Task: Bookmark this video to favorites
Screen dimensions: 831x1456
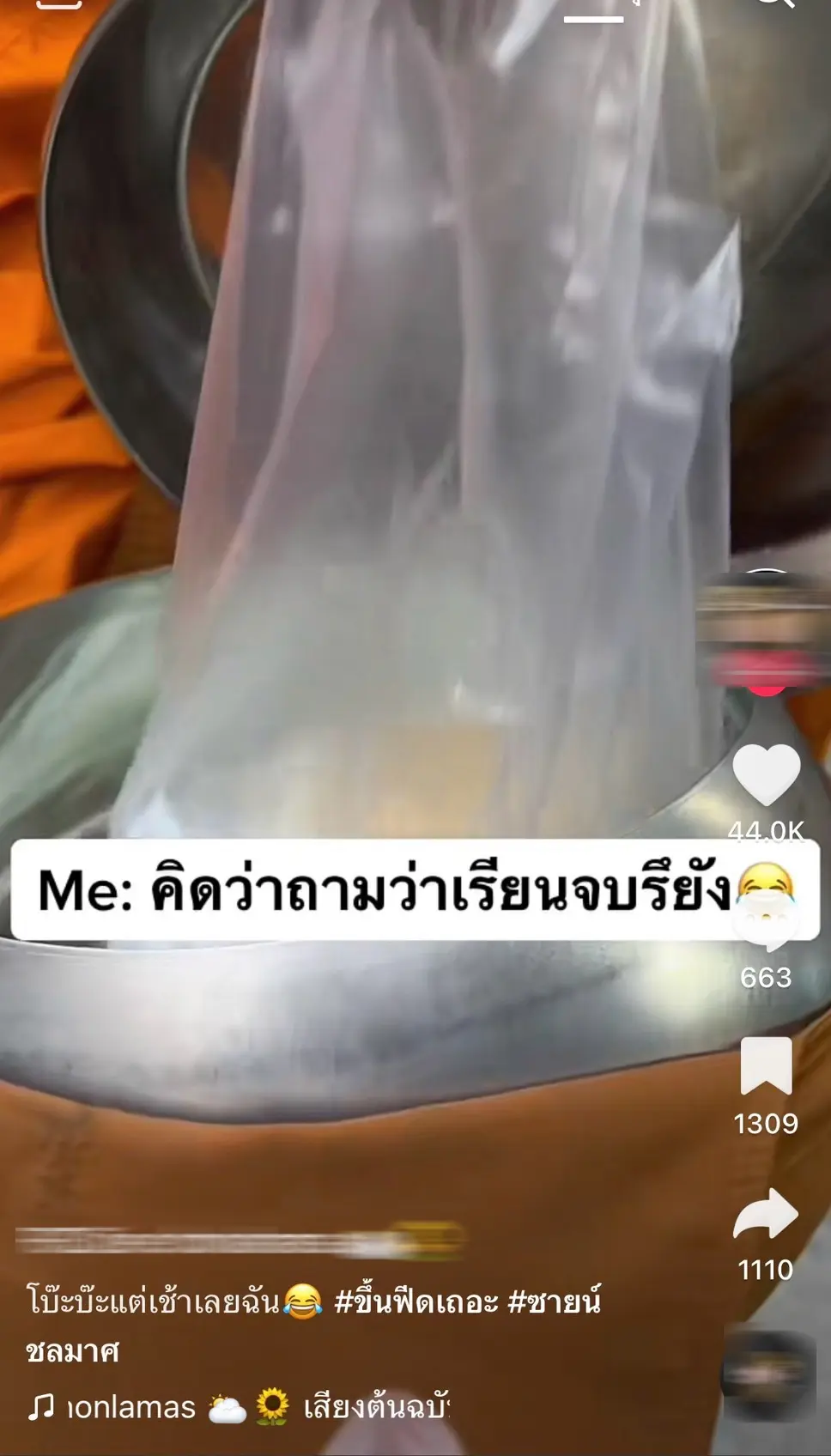Action: (x=766, y=1067)
